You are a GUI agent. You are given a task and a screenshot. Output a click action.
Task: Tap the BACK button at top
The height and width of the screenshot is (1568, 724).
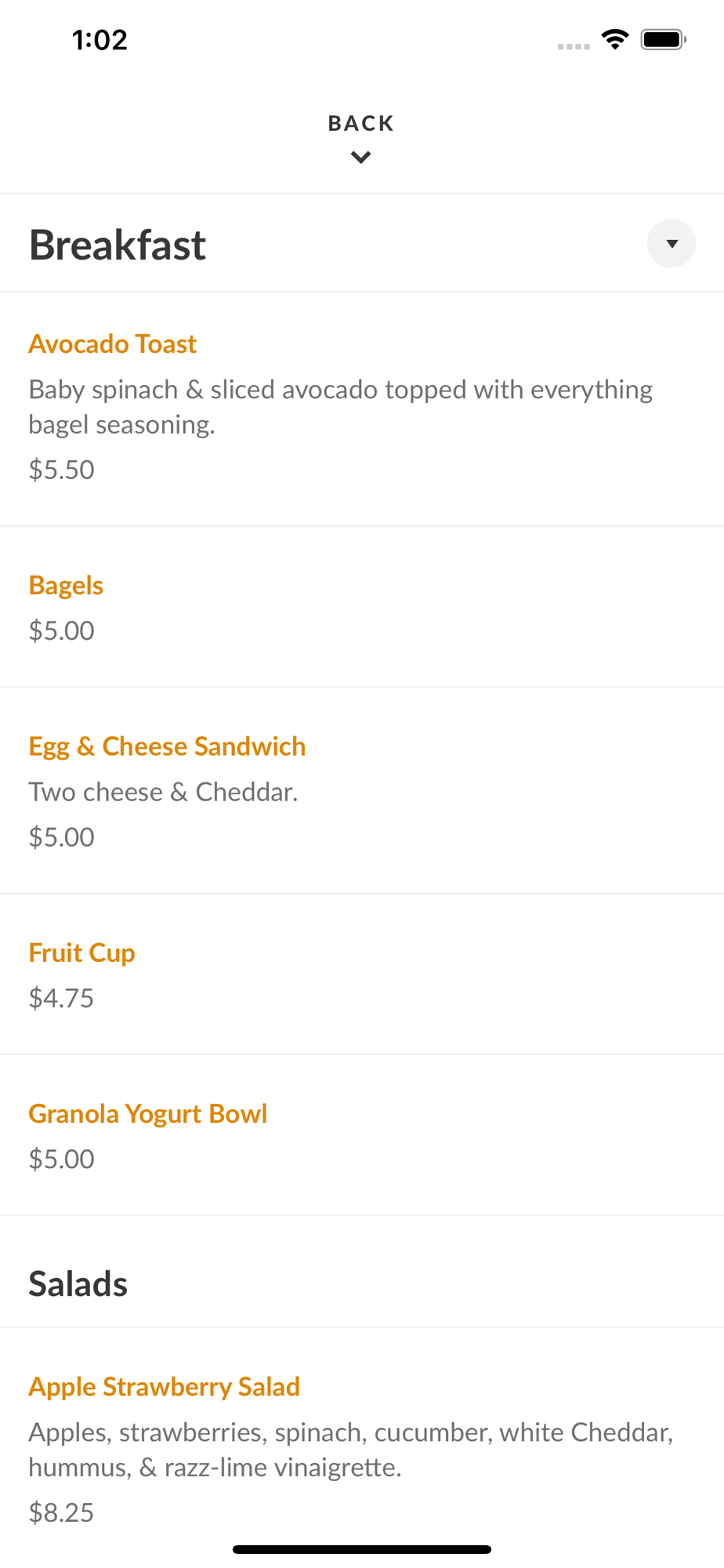360,136
